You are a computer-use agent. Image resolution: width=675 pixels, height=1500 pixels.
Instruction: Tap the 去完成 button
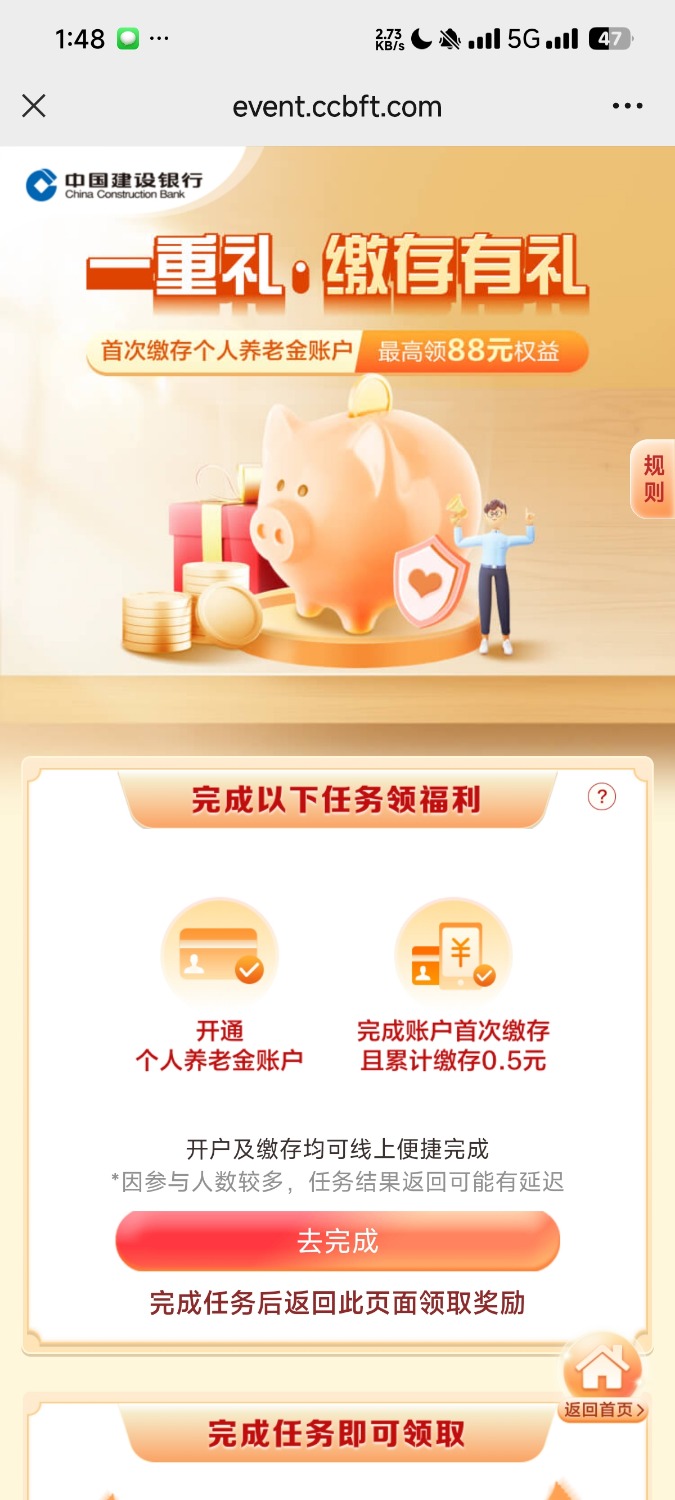(x=337, y=1241)
